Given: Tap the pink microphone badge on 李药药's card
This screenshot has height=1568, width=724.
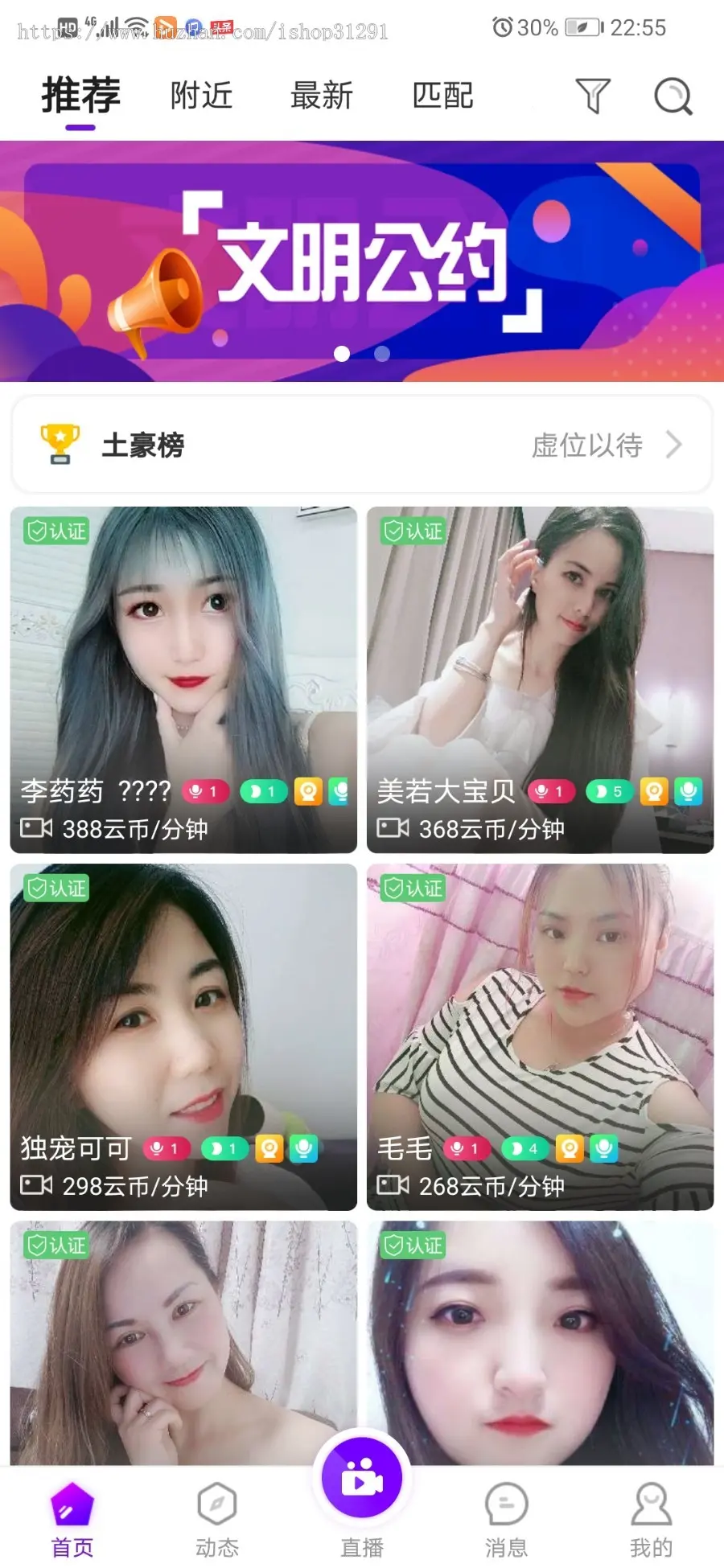Looking at the screenshot, I should pos(204,790).
